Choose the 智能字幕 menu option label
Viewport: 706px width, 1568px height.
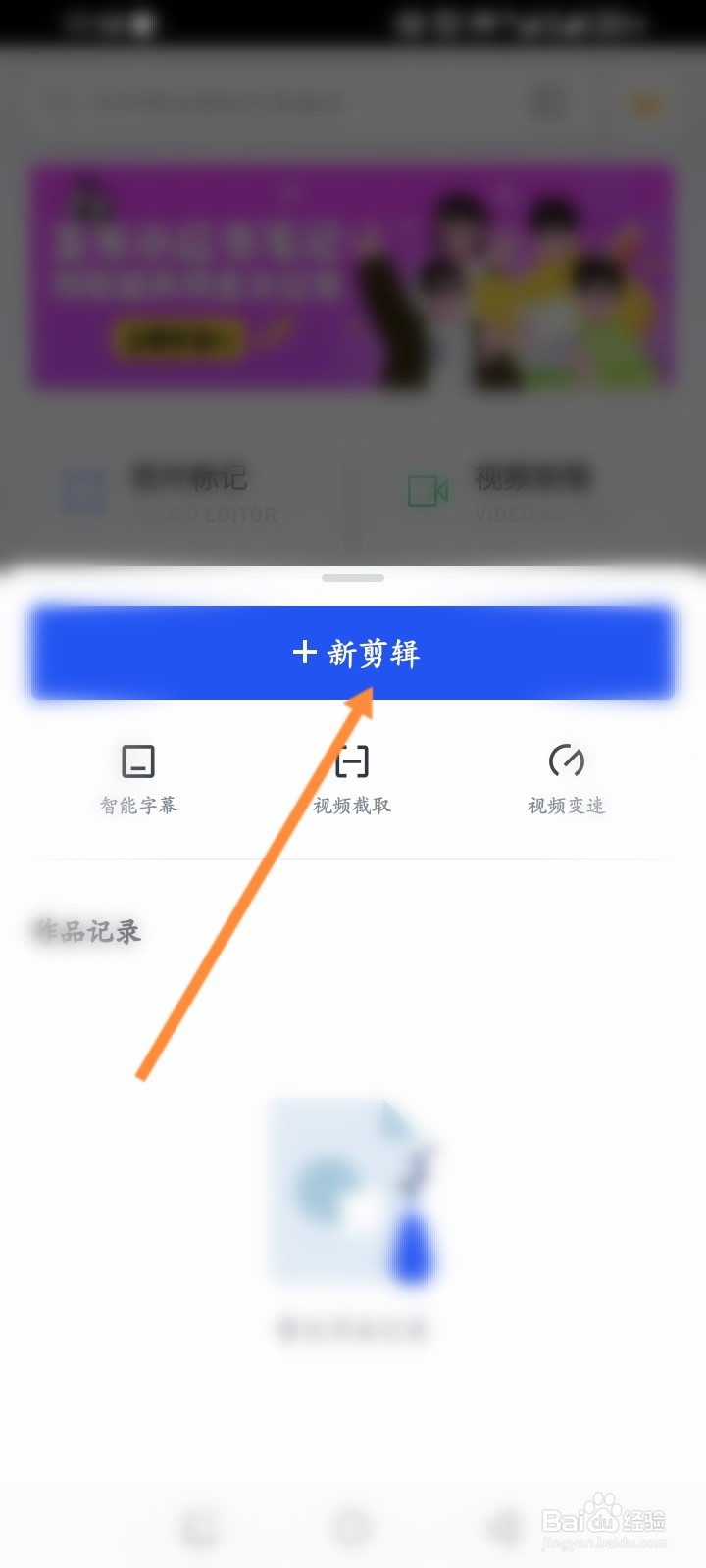(x=138, y=807)
